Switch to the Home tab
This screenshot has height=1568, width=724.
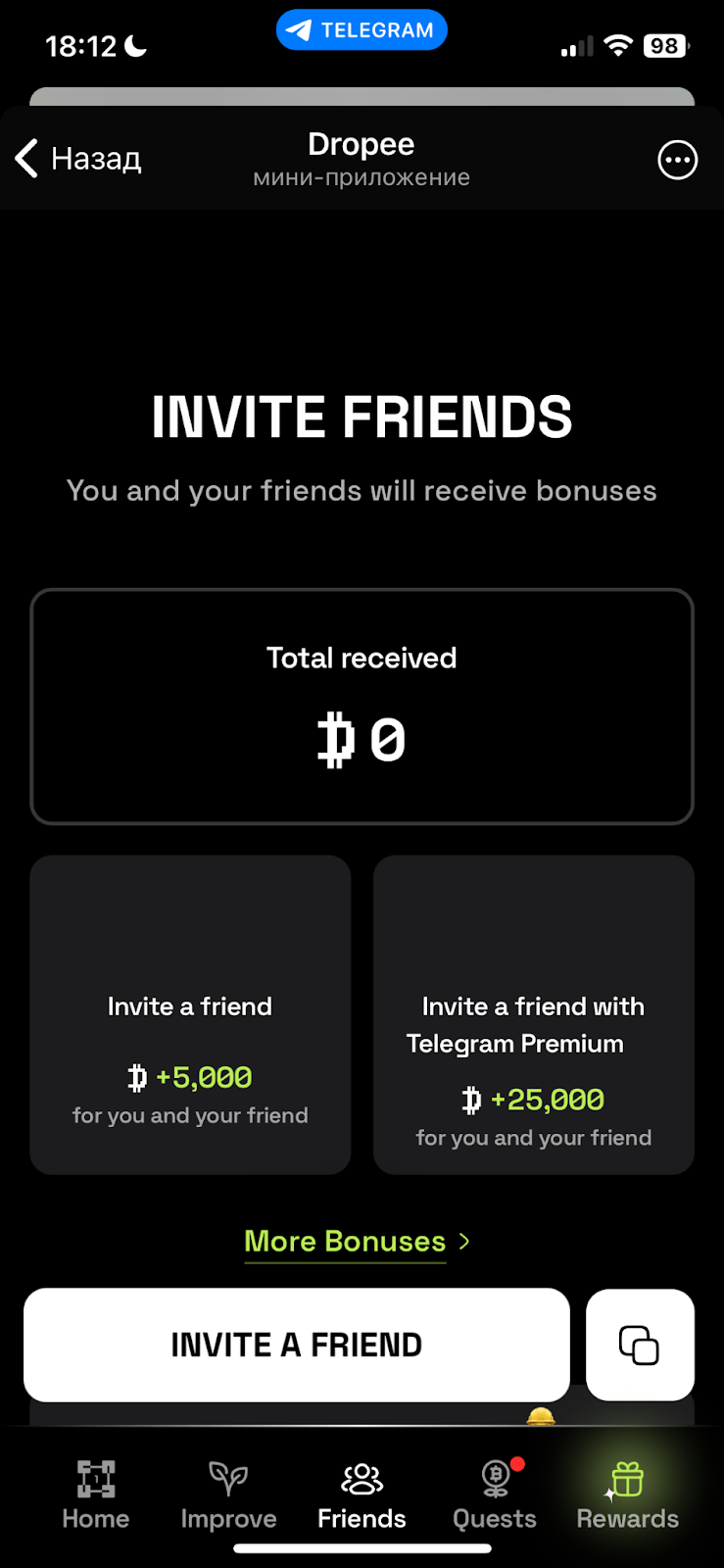(96, 1494)
